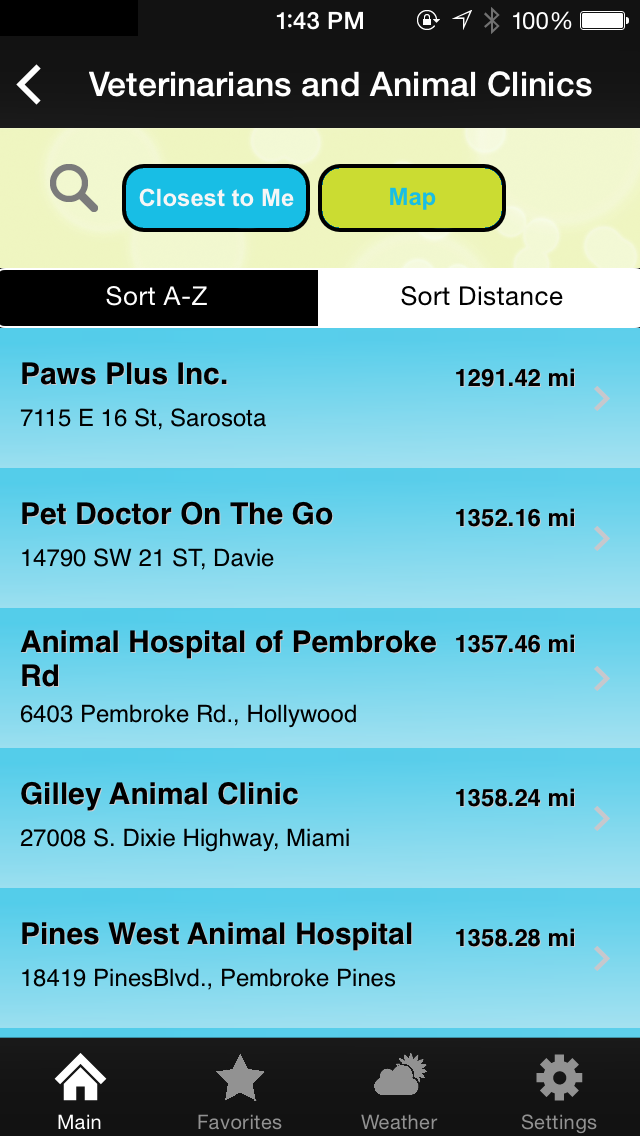The height and width of the screenshot is (1136, 640).
Task: Open Pines West Animal Hospital entry
Action: click(x=320, y=957)
